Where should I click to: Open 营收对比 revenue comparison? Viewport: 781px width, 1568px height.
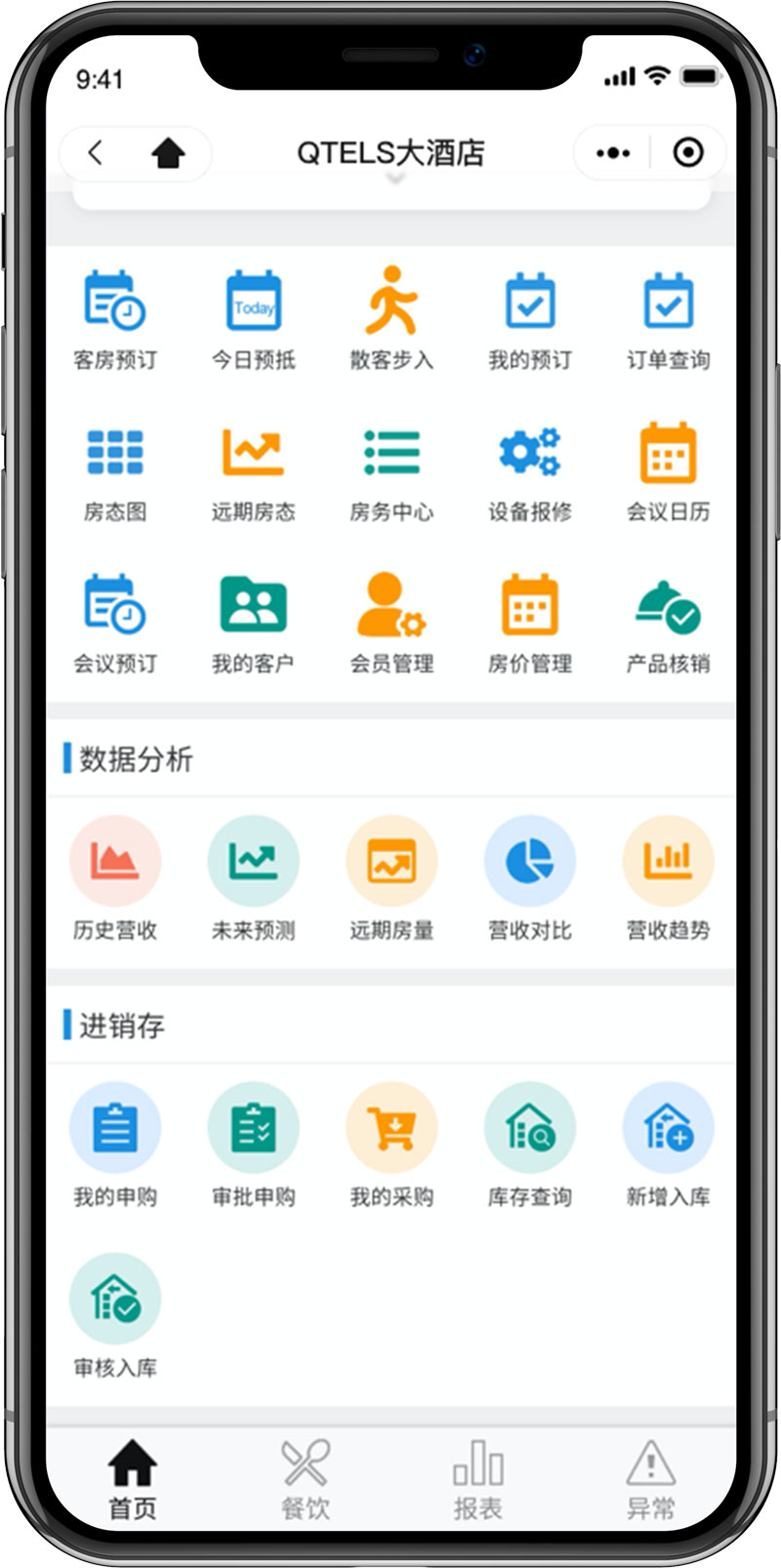click(x=529, y=876)
